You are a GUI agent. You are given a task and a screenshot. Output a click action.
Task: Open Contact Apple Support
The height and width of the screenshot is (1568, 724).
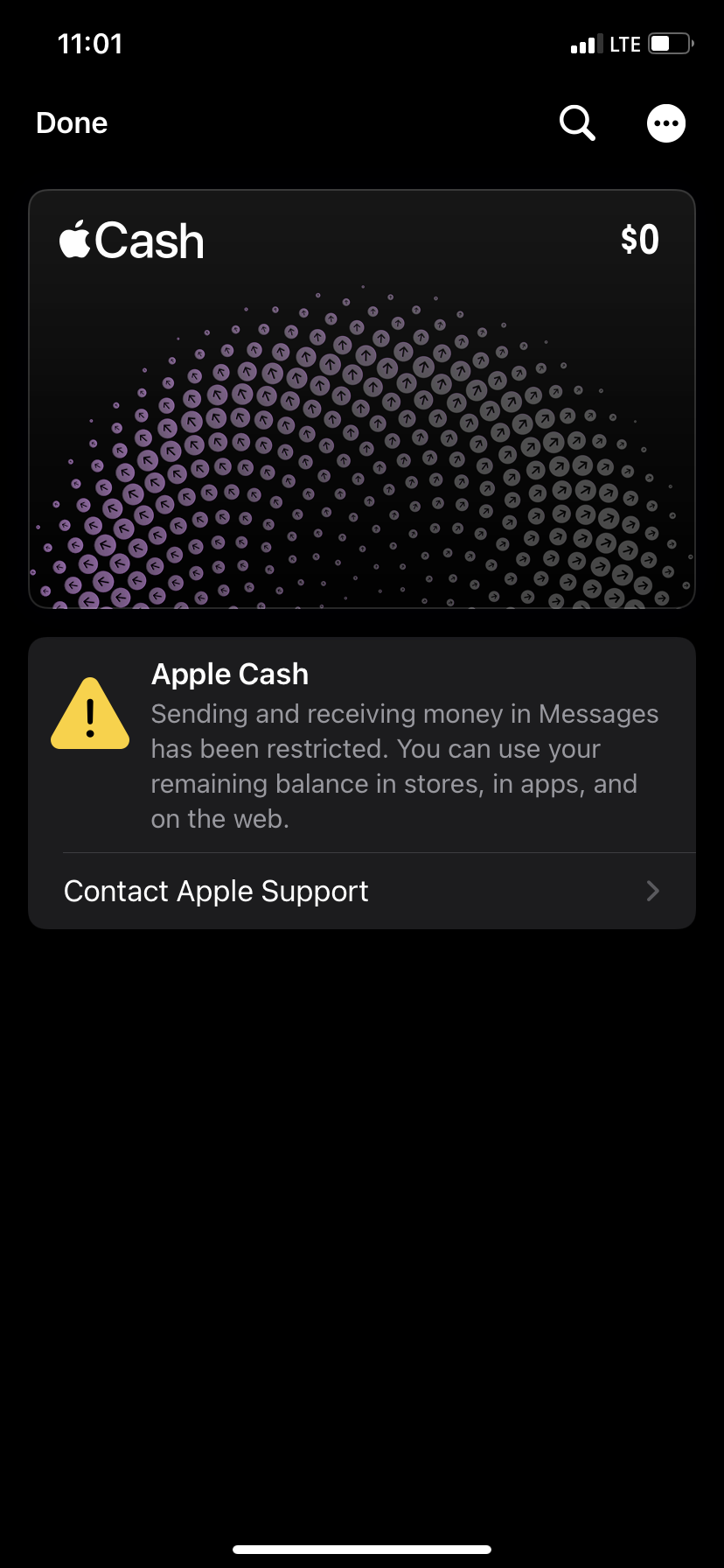tap(362, 891)
